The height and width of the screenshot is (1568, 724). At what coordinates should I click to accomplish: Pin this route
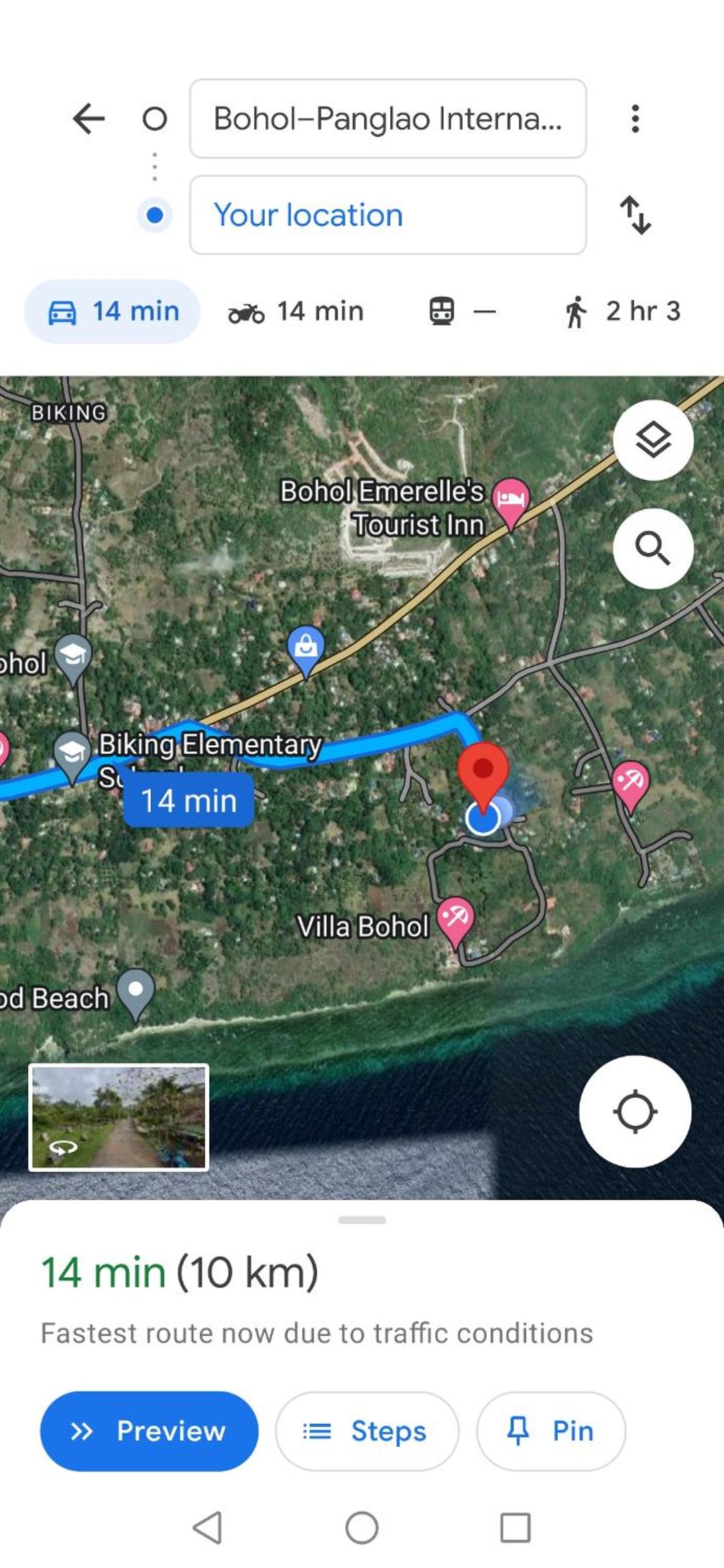(x=551, y=1431)
